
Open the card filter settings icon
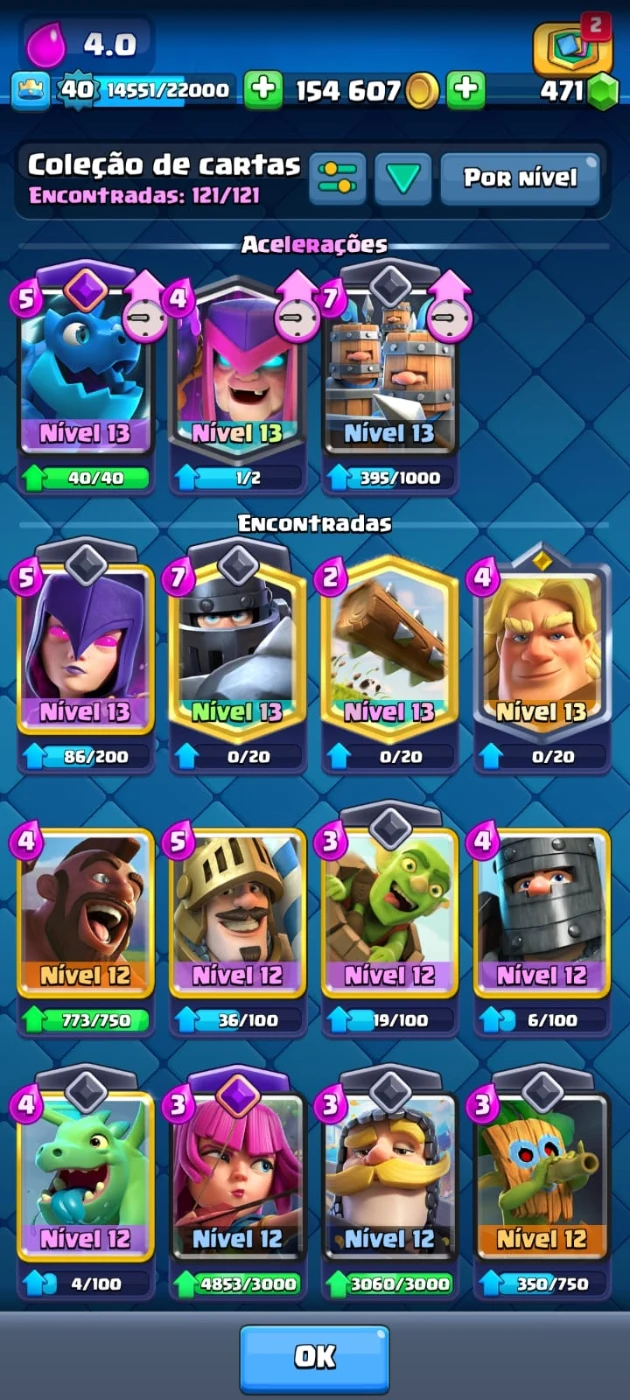click(x=337, y=179)
